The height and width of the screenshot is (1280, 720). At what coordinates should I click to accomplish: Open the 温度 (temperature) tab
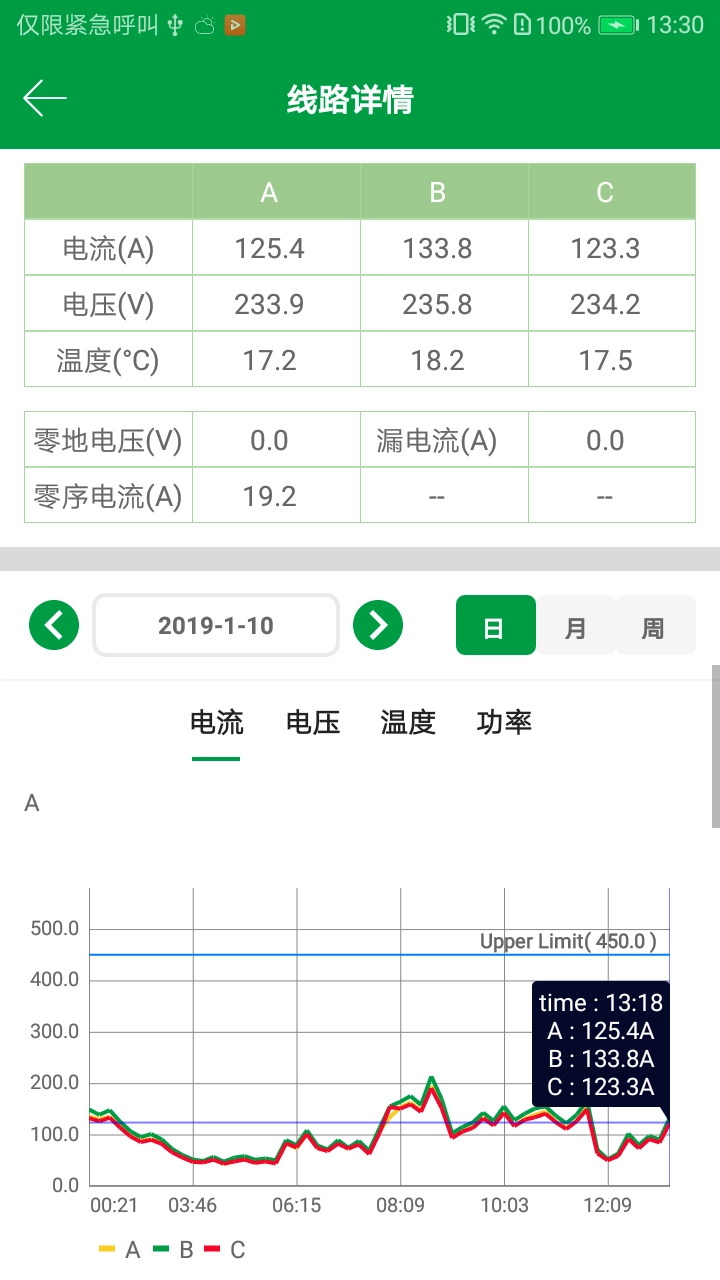pos(406,722)
